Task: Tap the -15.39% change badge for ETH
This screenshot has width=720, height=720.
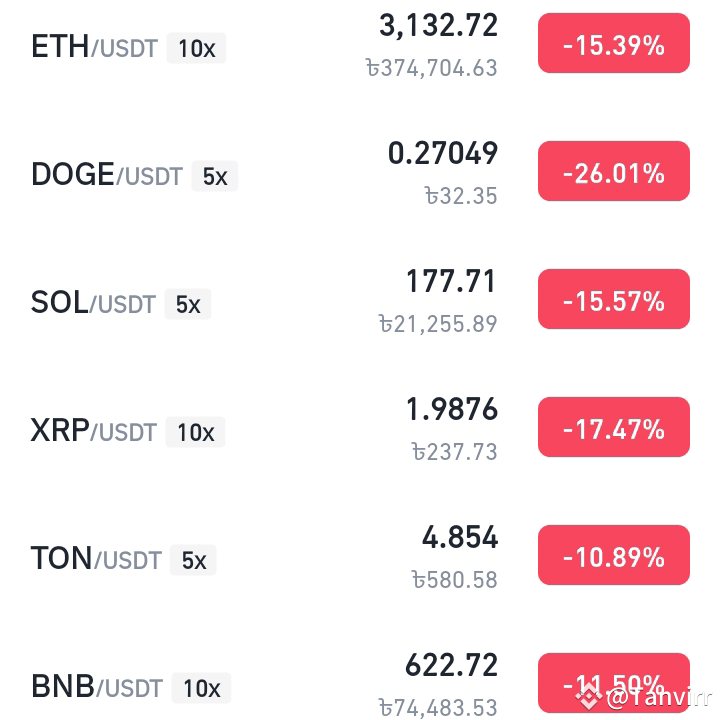Action: point(613,43)
